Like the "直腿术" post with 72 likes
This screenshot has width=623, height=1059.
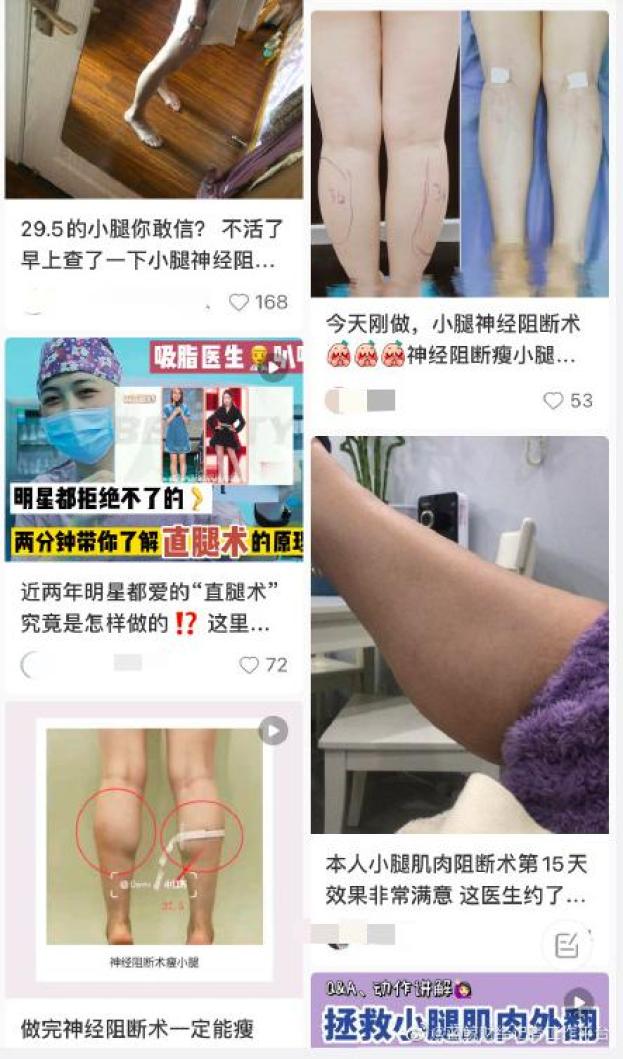(x=249, y=665)
